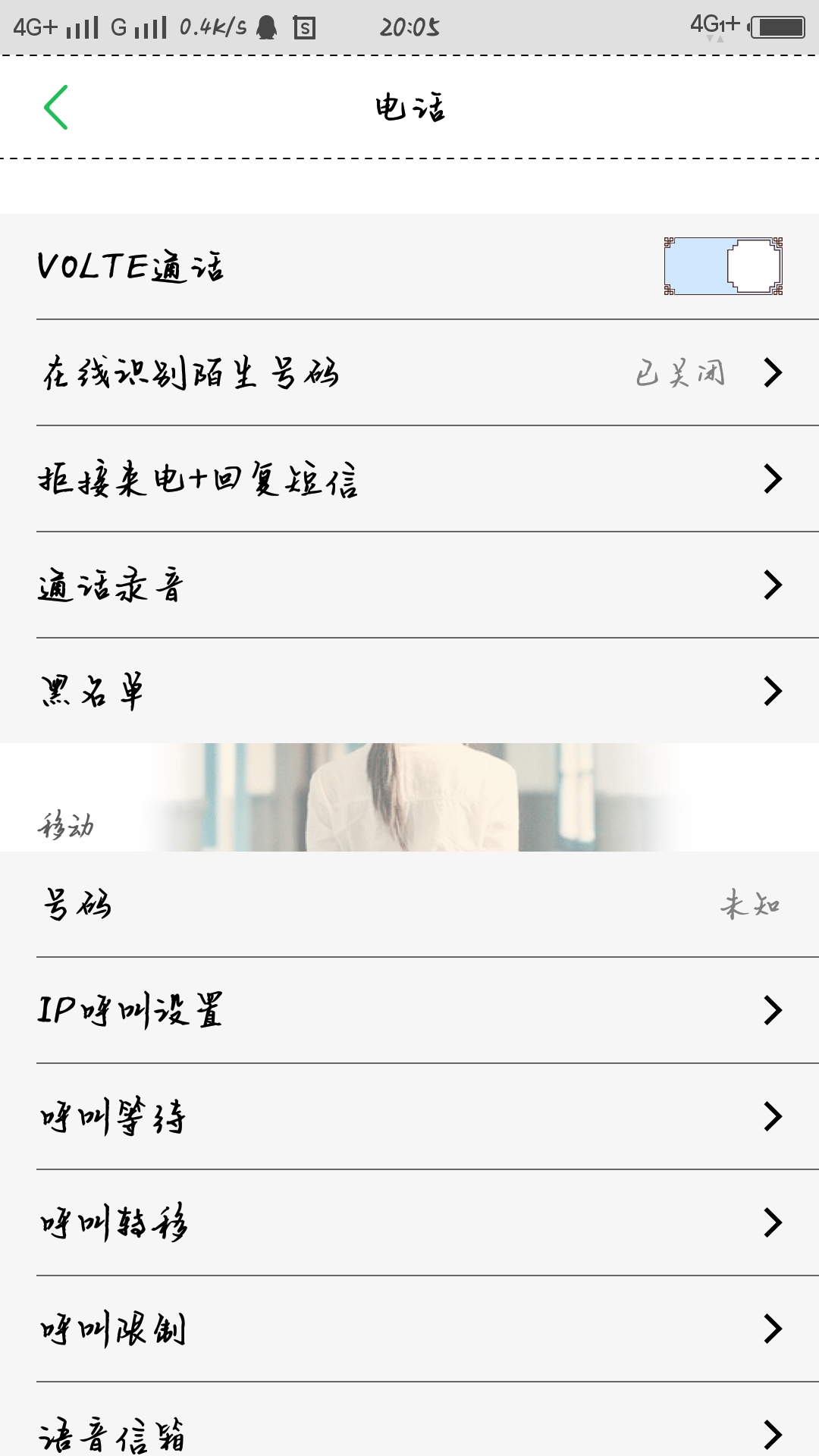Open 在线识别陌生号码 settings
This screenshot has width=819, height=1456.
[x=409, y=372]
